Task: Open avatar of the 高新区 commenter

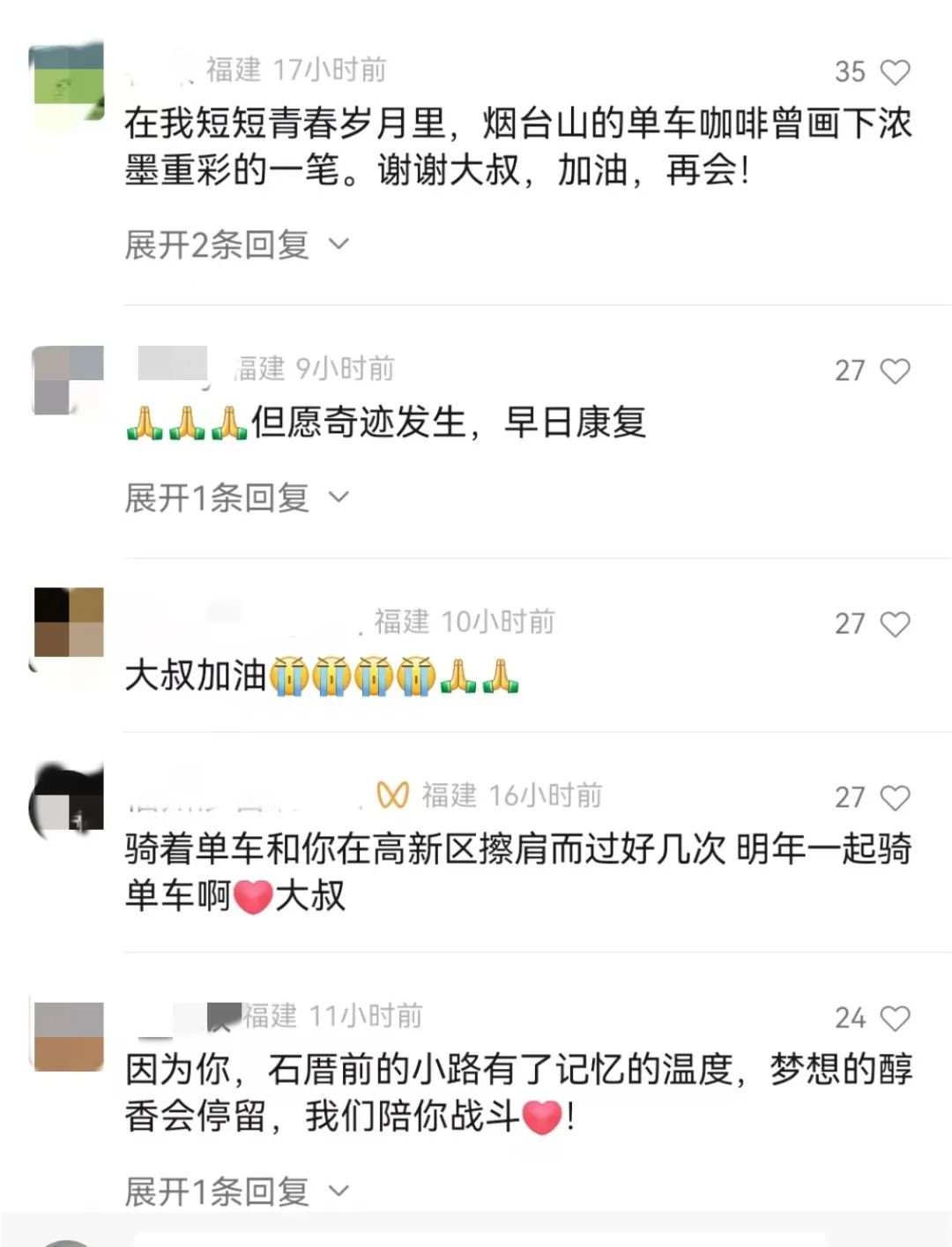Action: [68, 801]
